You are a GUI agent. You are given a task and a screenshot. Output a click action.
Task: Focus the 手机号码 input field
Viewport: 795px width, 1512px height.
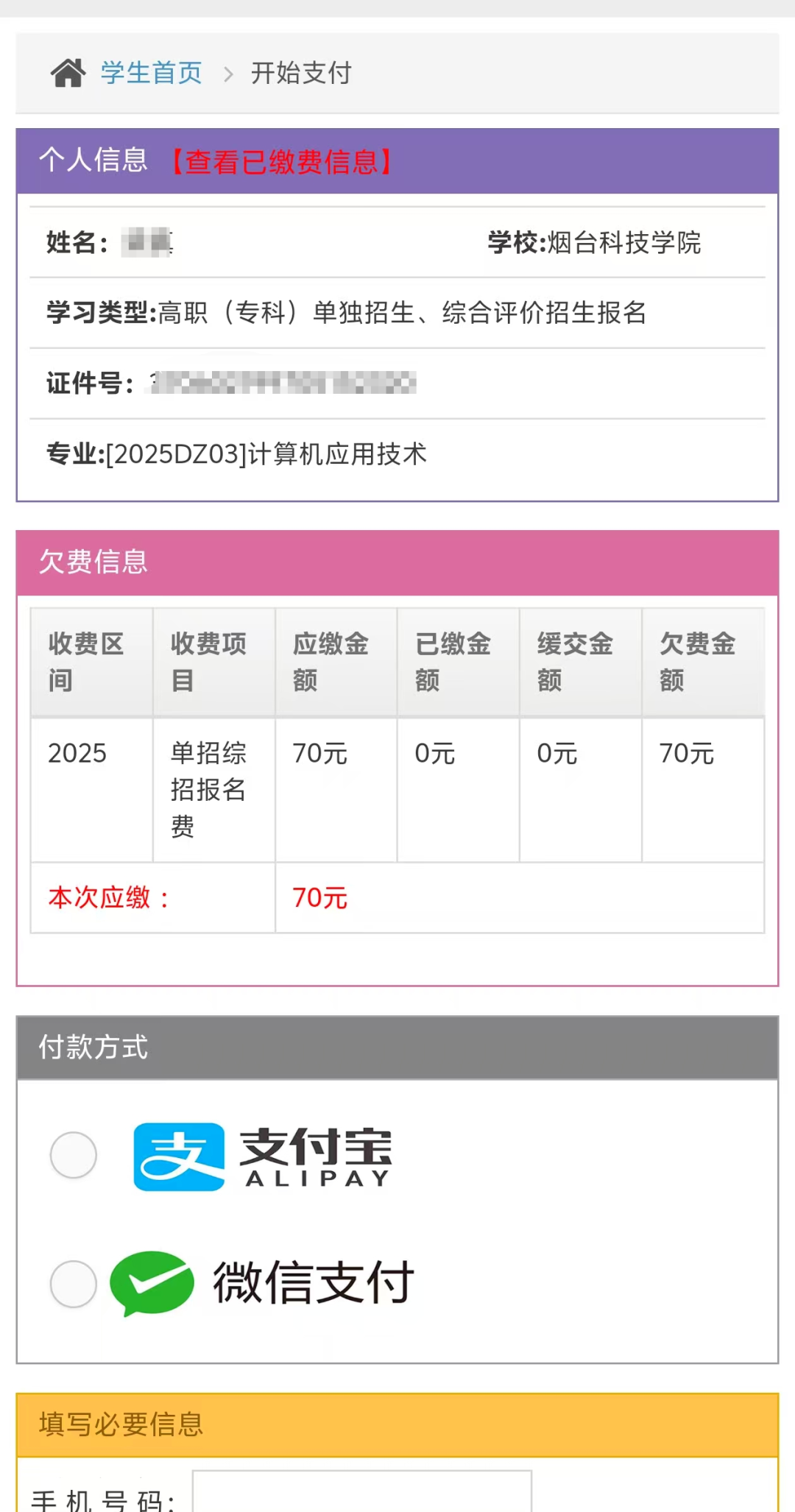tap(361, 1493)
